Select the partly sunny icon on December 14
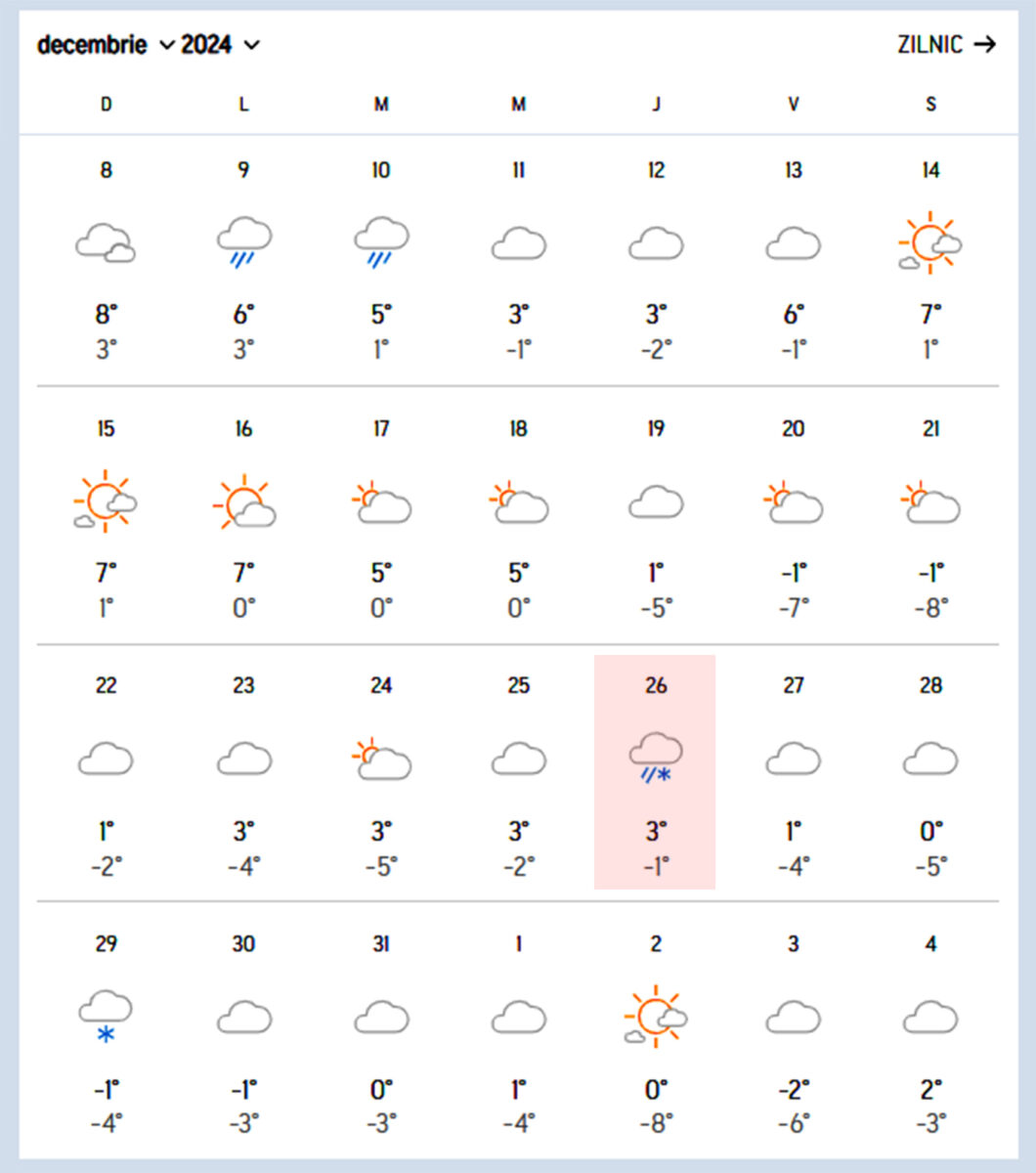The height and width of the screenshot is (1173, 1036). coord(929,239)
